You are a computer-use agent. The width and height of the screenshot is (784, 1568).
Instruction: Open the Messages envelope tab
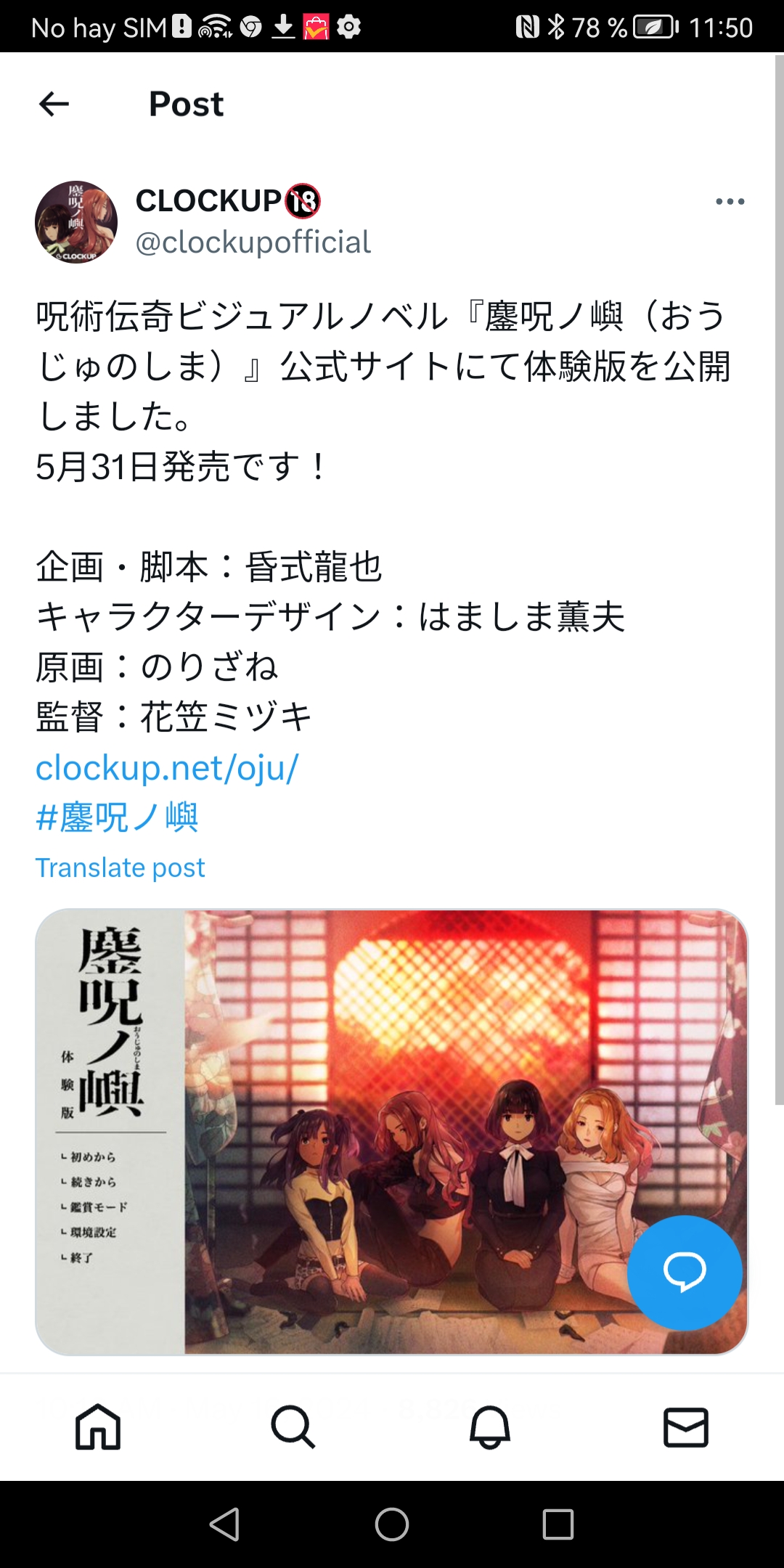(x=686, y=1427)
